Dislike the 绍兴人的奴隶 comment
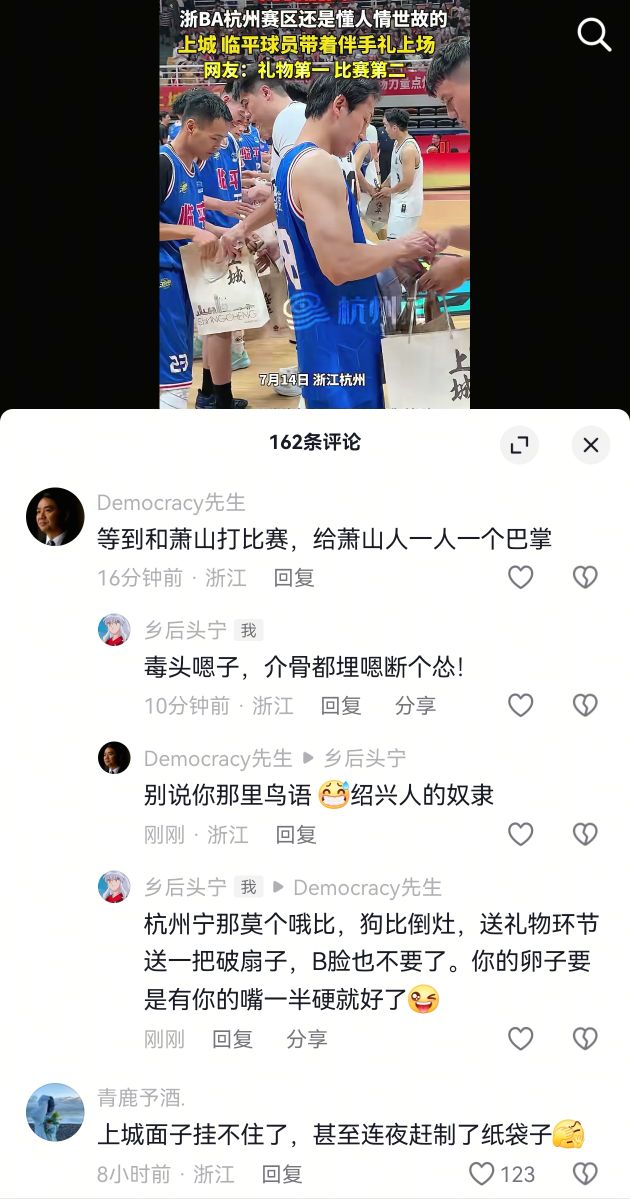The height and width of the screenshot is (1202, 630). 585,834
